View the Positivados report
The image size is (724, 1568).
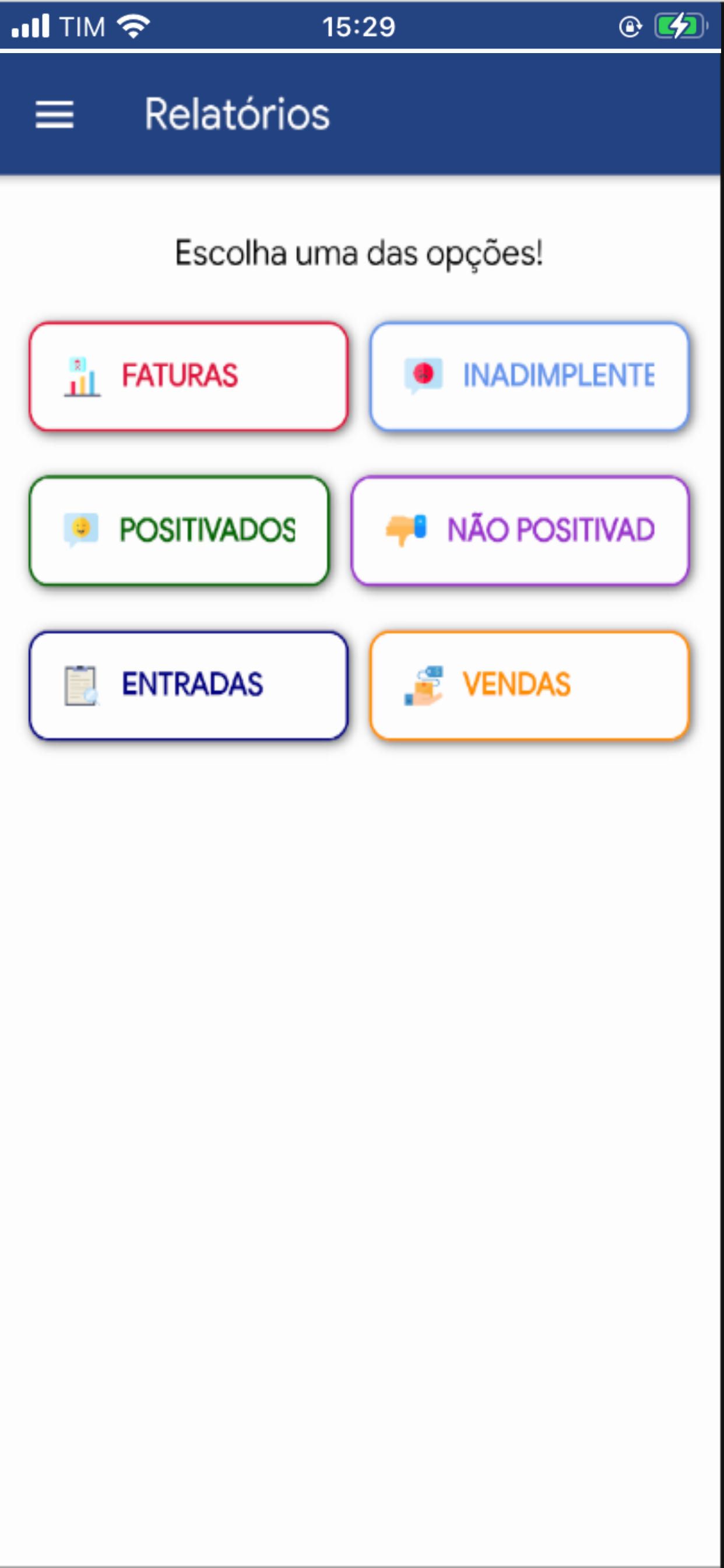[x=180, y=530]
